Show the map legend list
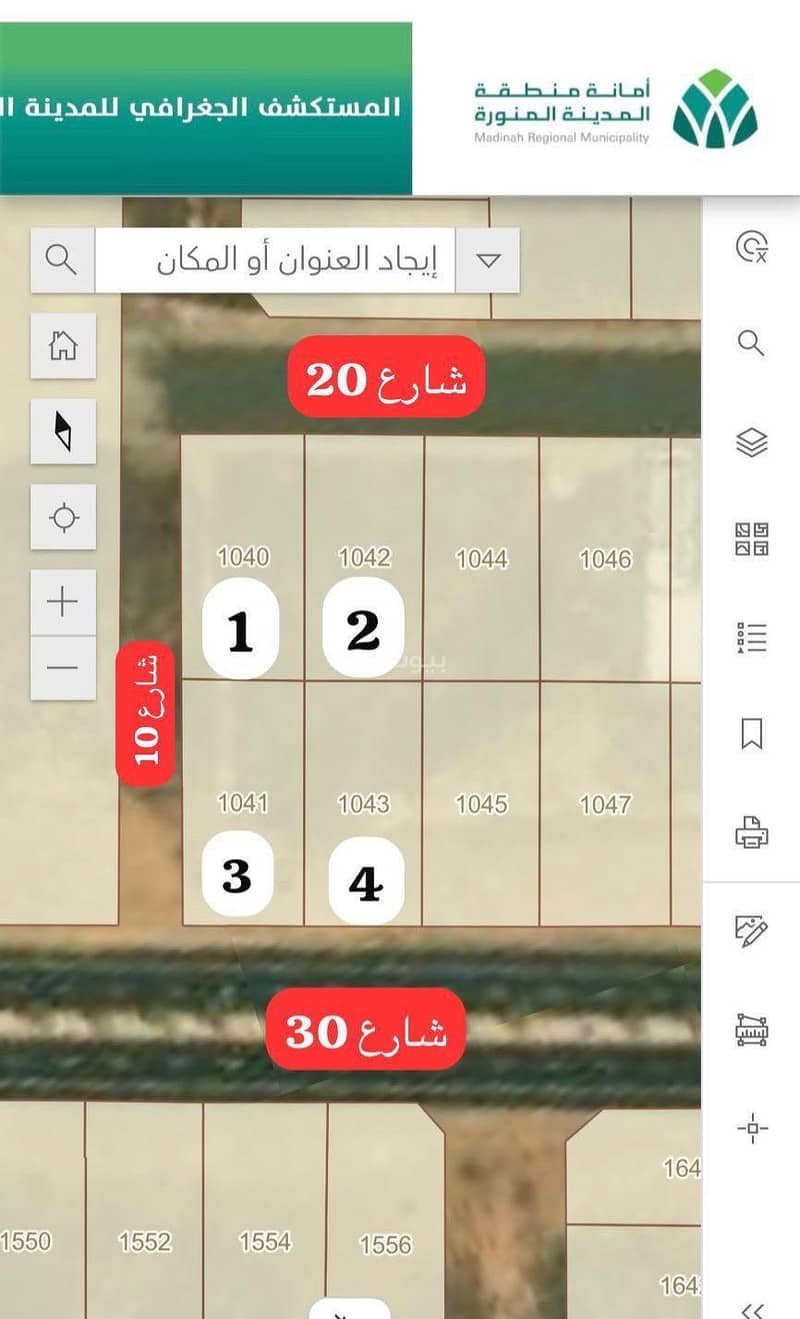800x1319 pixels. pos(751,636)
